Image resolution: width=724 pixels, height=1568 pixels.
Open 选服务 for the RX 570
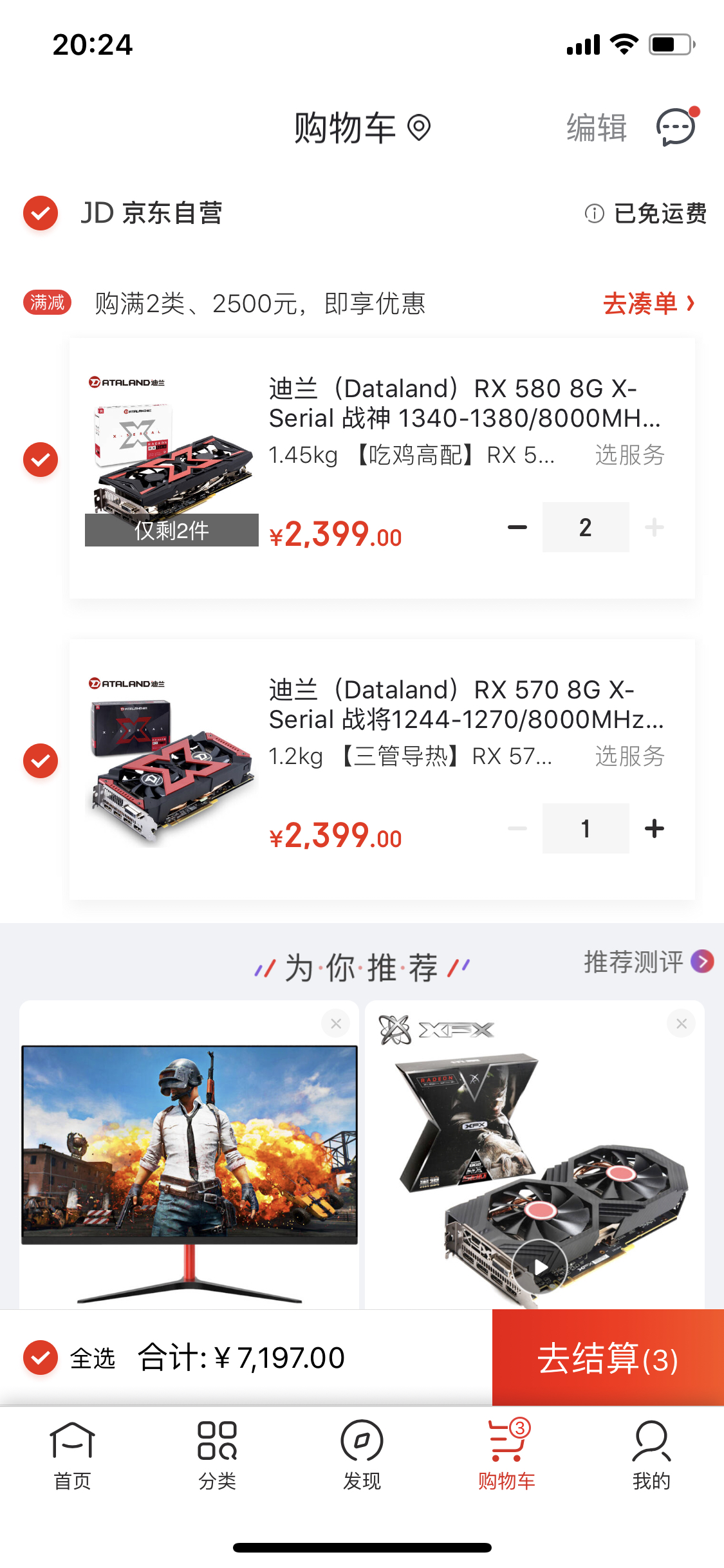[x=629, y=757]
